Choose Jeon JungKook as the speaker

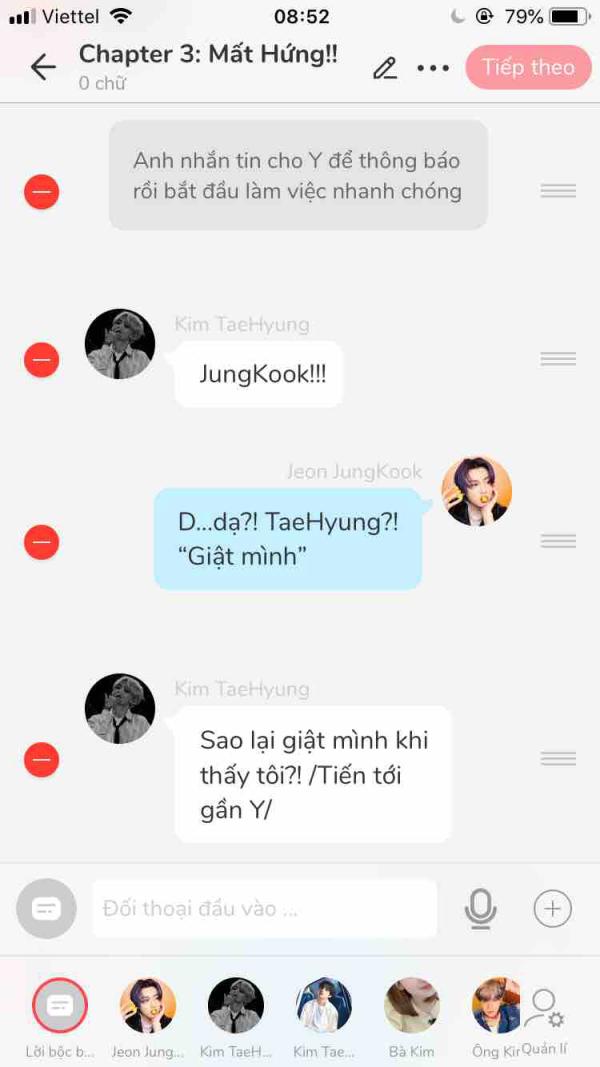148,1006
